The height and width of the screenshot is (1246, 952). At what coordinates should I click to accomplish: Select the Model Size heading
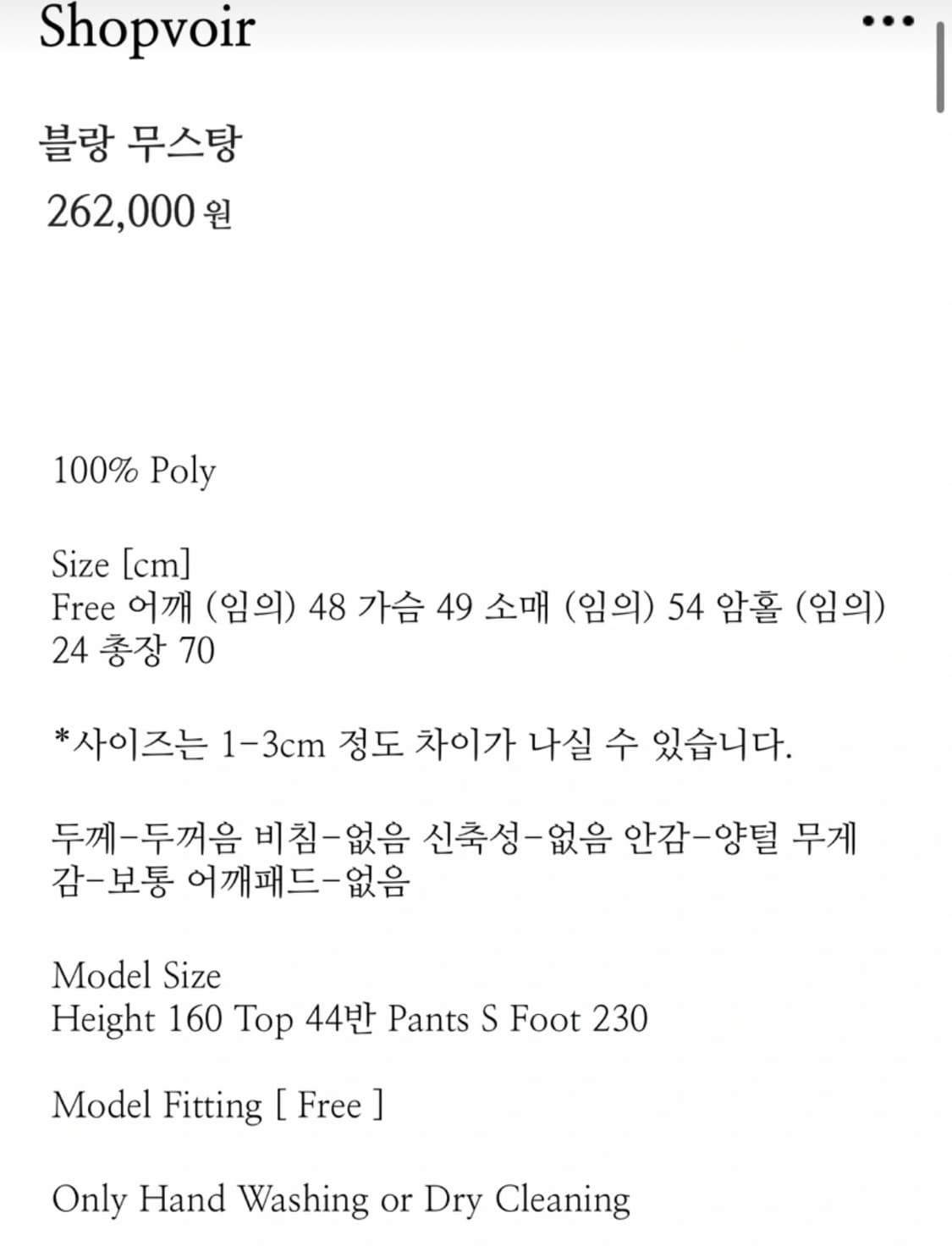(135, 975)
